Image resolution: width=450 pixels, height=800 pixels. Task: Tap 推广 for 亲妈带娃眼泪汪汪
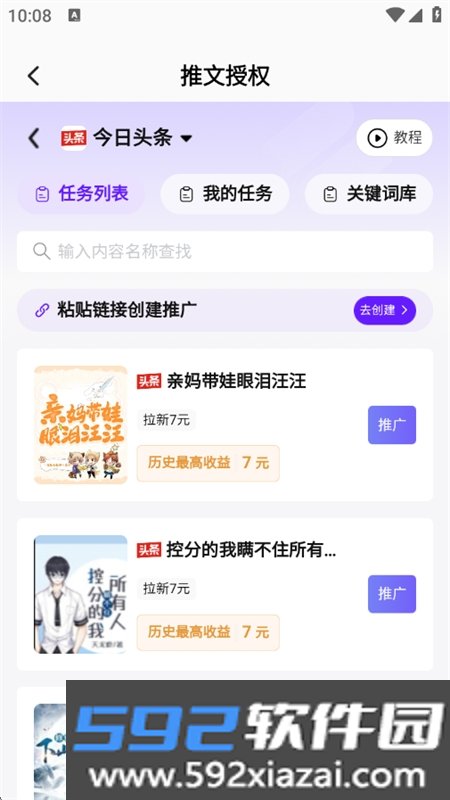tap(392, 425)
